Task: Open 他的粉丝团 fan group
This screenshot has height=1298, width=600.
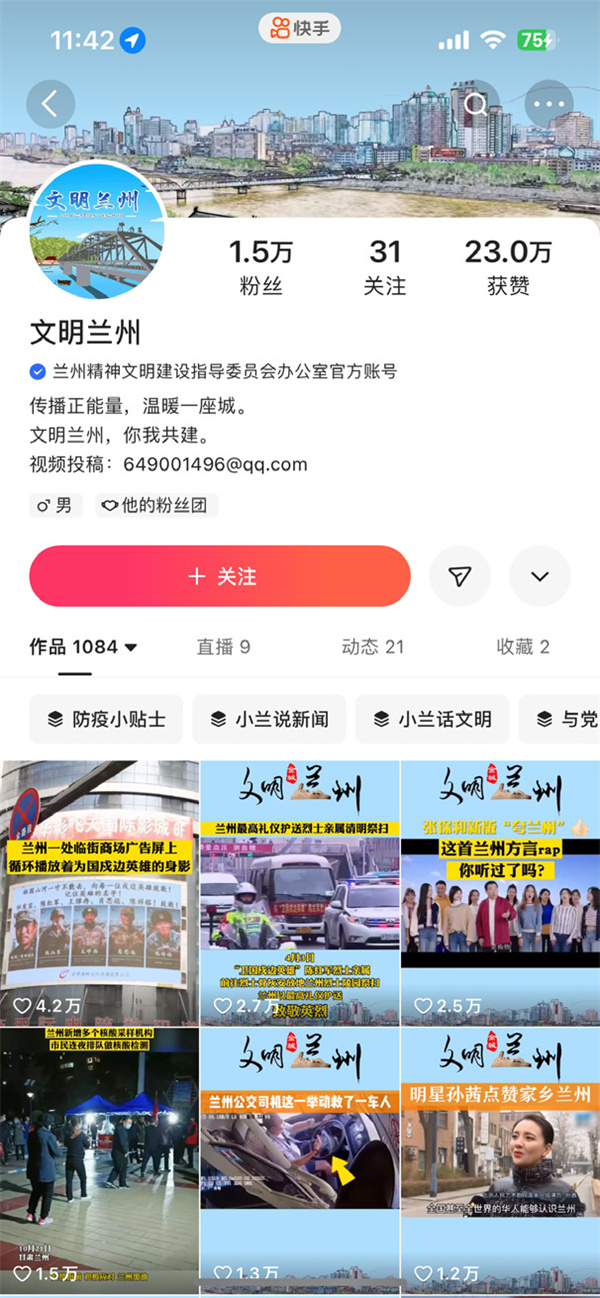Action: click(157, 505)
